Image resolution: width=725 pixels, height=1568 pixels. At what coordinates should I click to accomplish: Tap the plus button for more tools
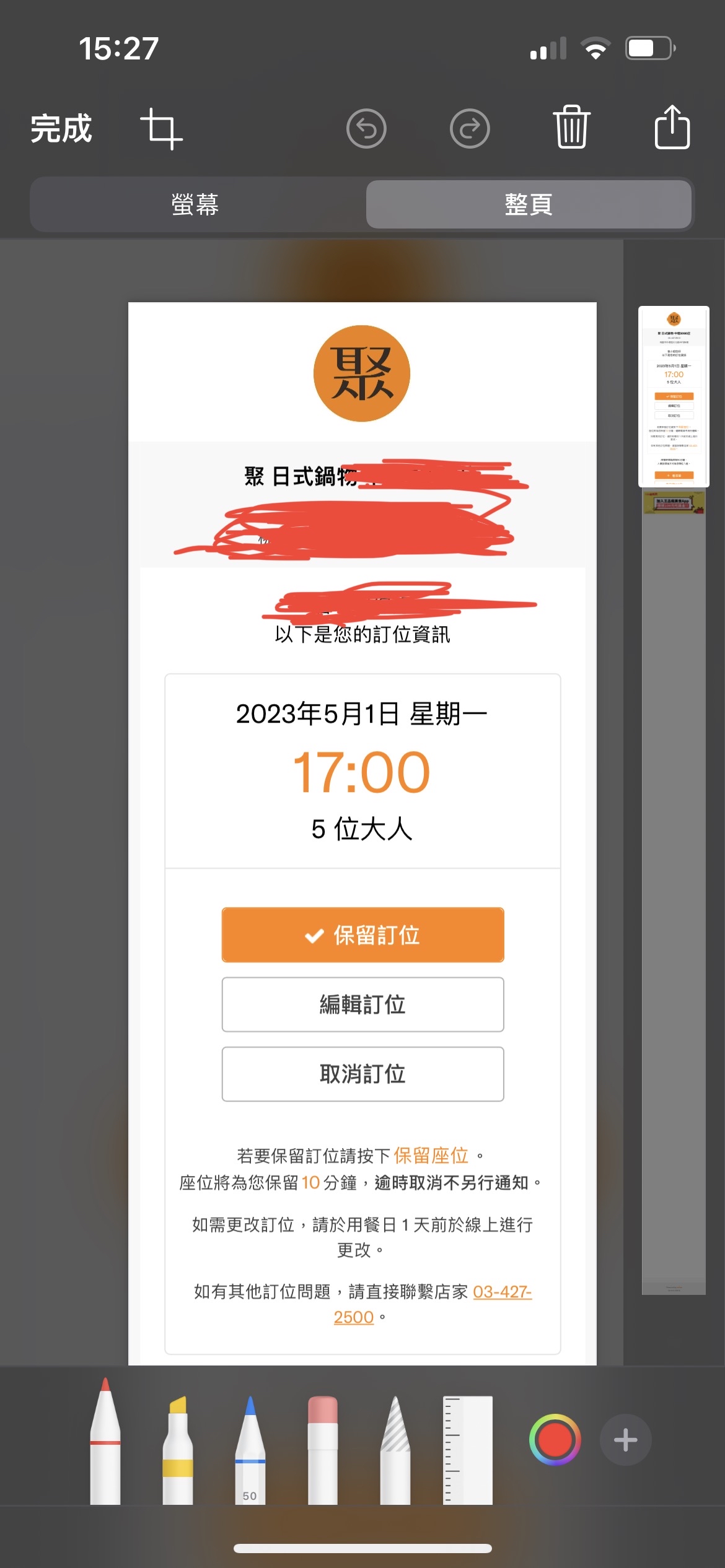coord(625,1440)
